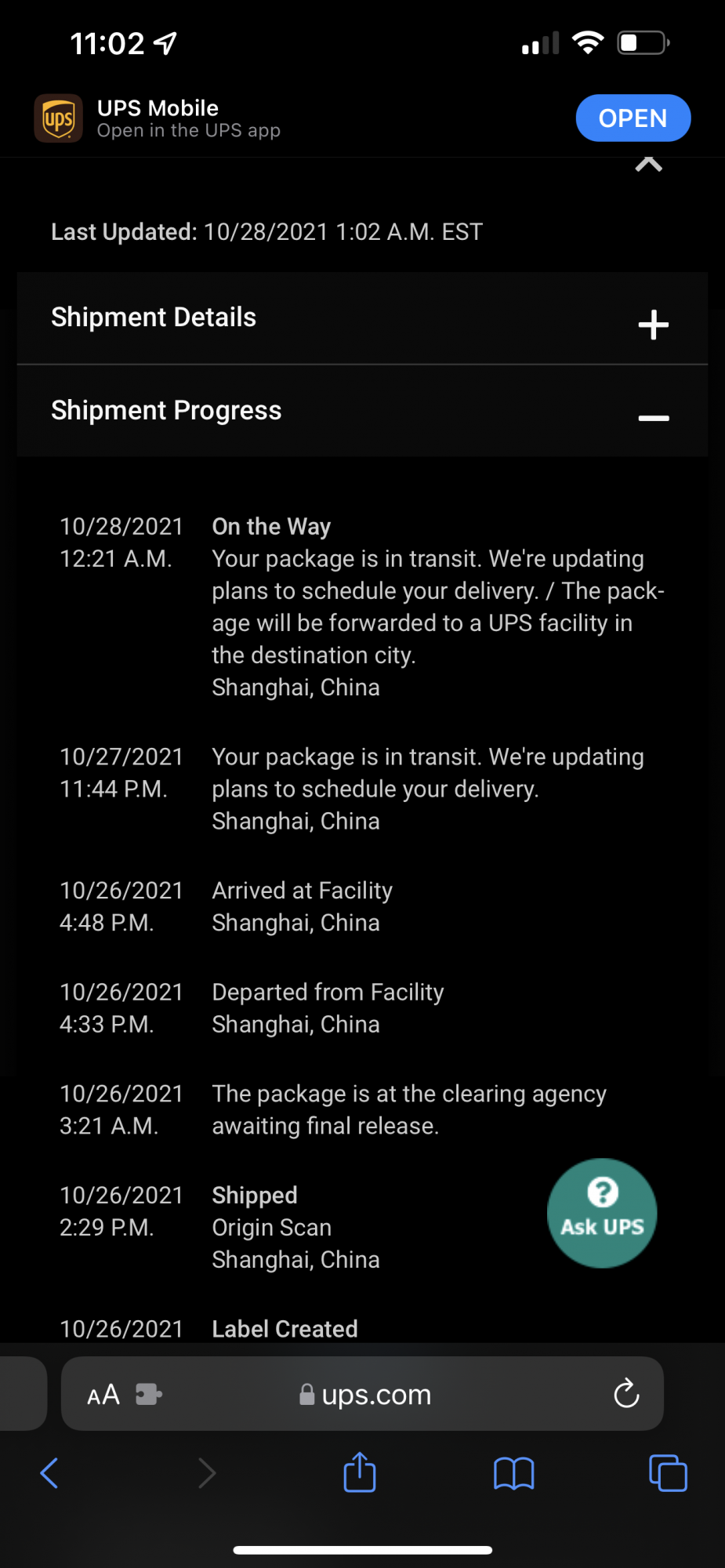Tap the ups.com address bar

point(376,1395)
